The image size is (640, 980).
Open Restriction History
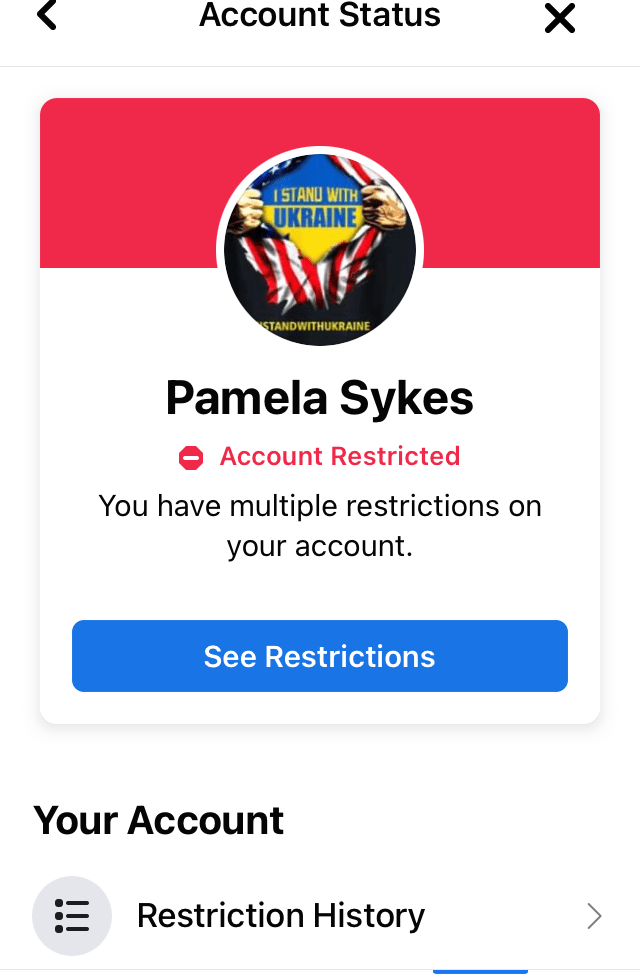coord(320,915)
